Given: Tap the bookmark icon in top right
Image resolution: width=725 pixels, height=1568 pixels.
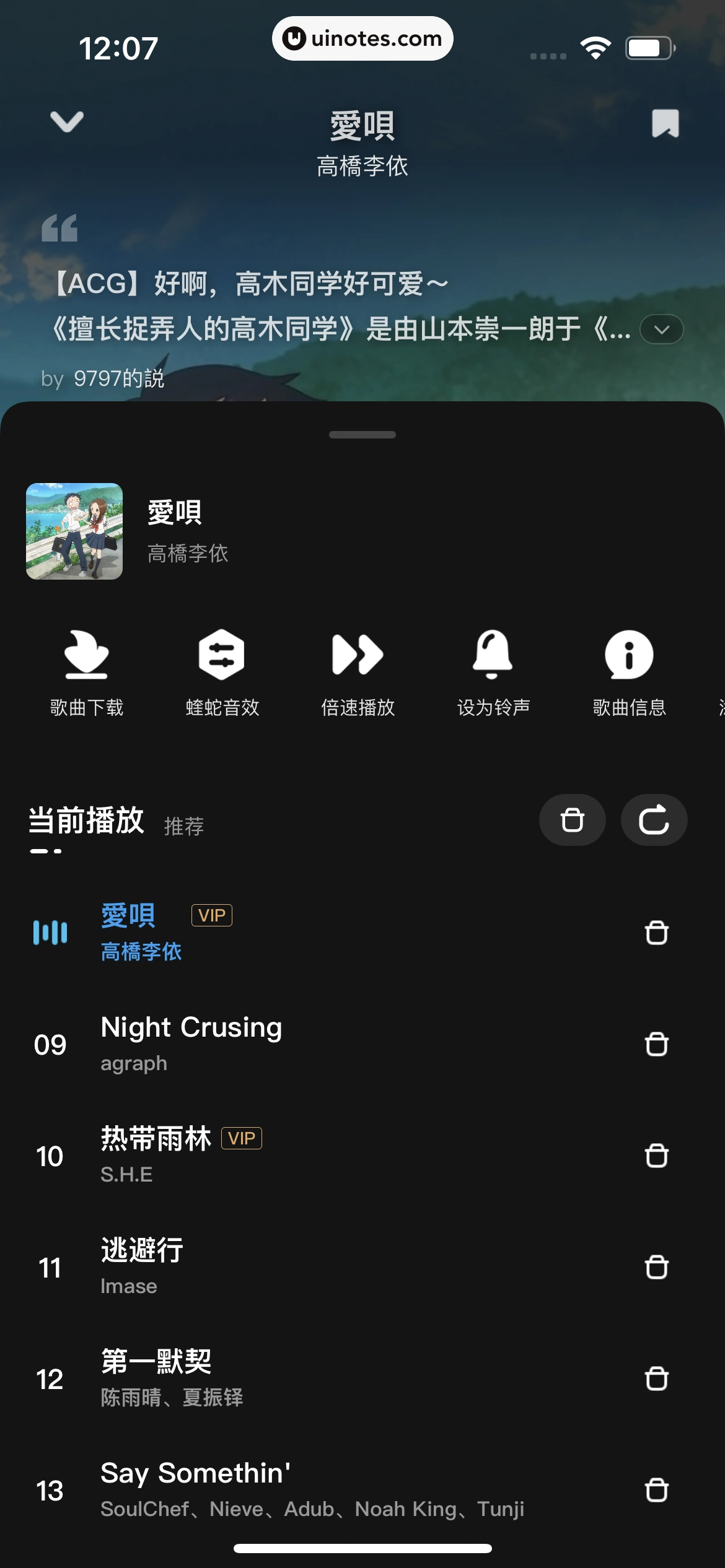Looking at the screenshot, I should tap(665, 123).
